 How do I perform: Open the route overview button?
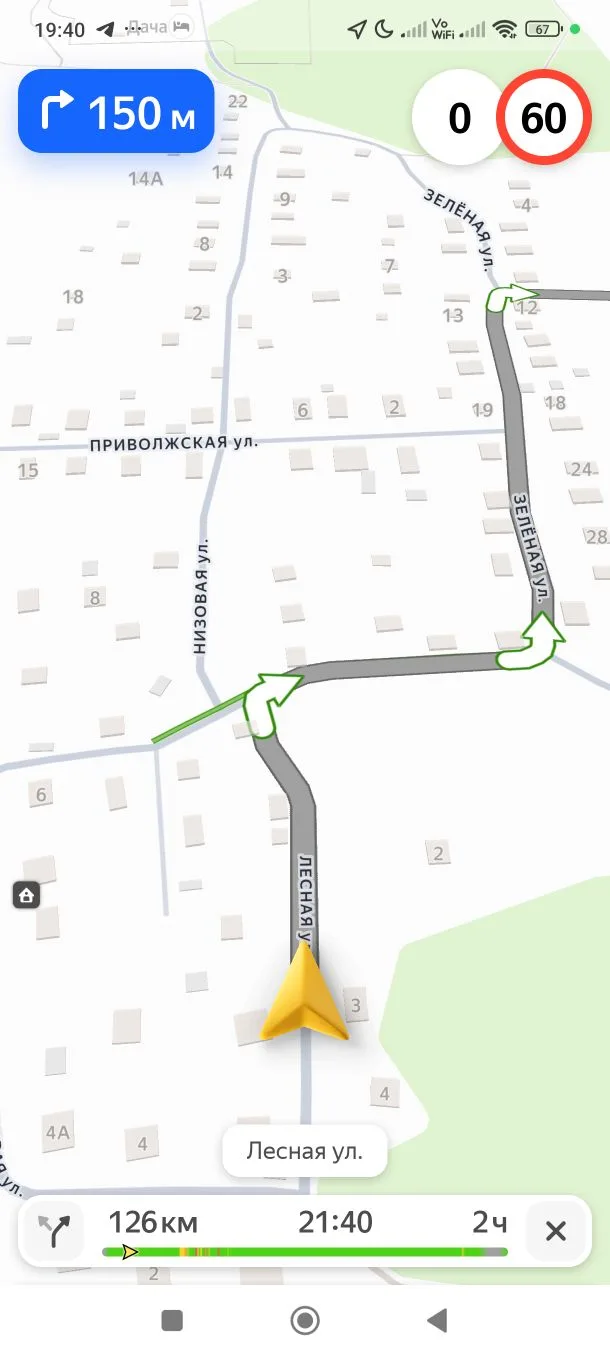(x=55, y=1231)
